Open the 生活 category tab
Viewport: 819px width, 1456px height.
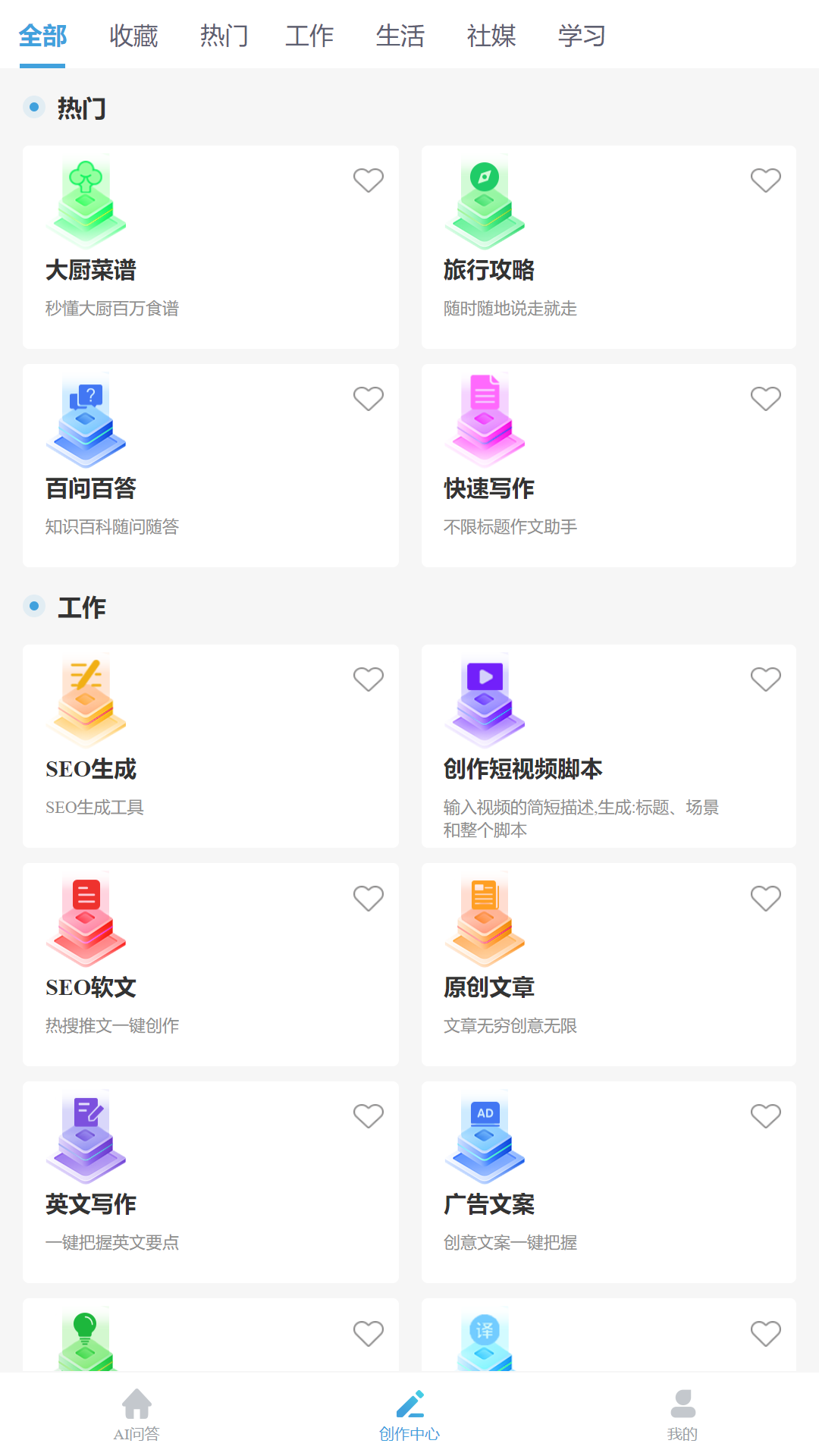(400, 36)
